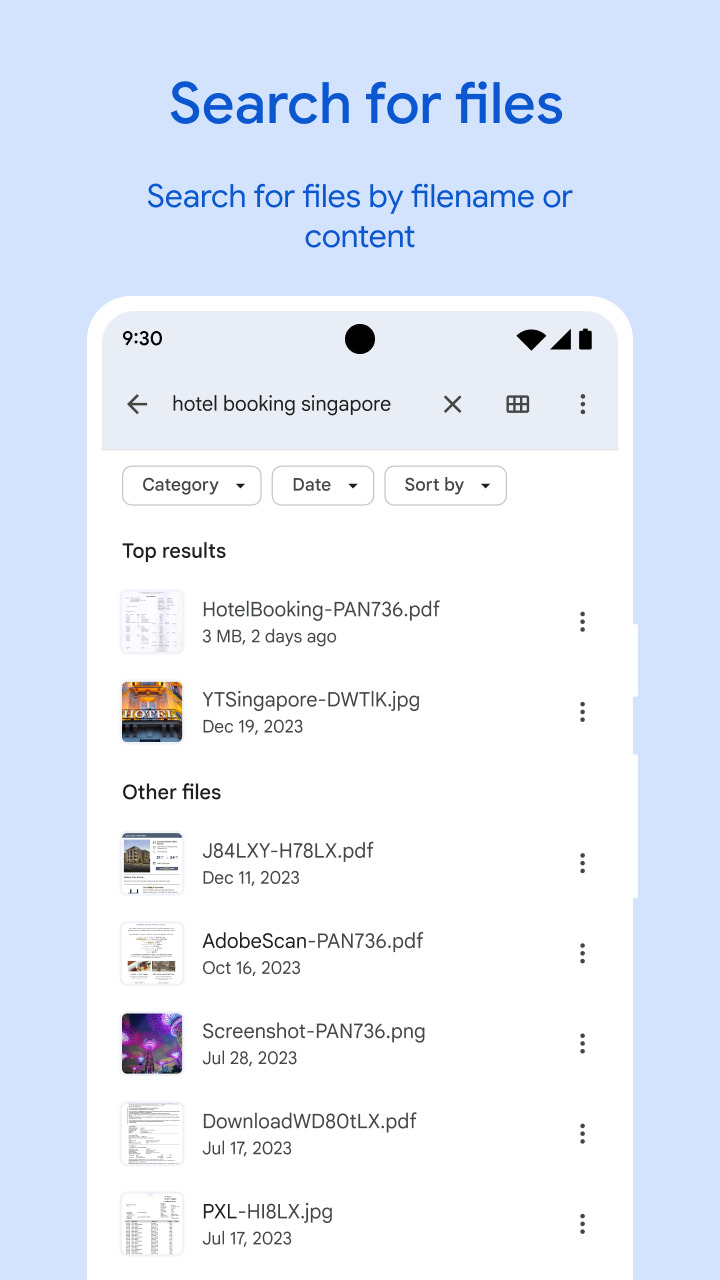The height and width of the screenshot is (1280, 720).
Task: Open options for HotelBooking-PAN736.pdf
Action: [583, 621]
